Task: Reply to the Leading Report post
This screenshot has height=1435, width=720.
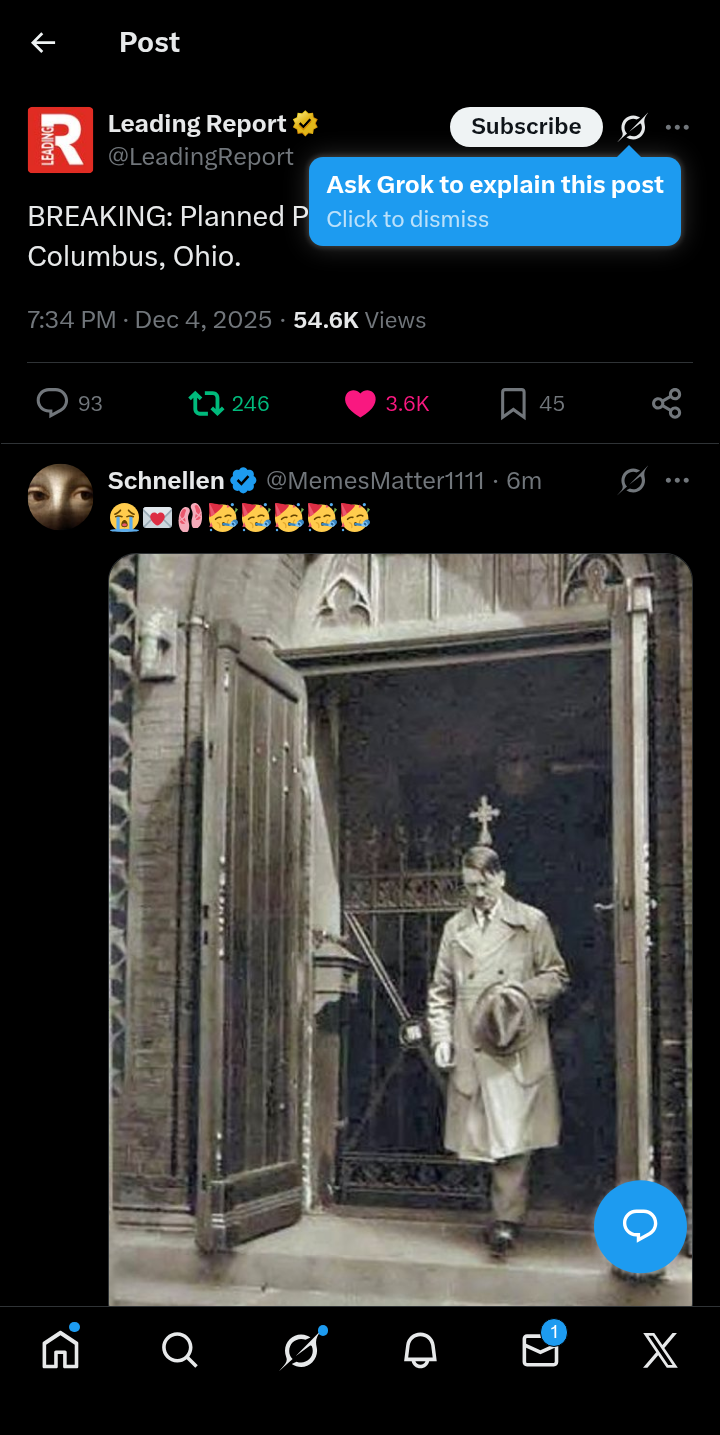Action: 52,403
